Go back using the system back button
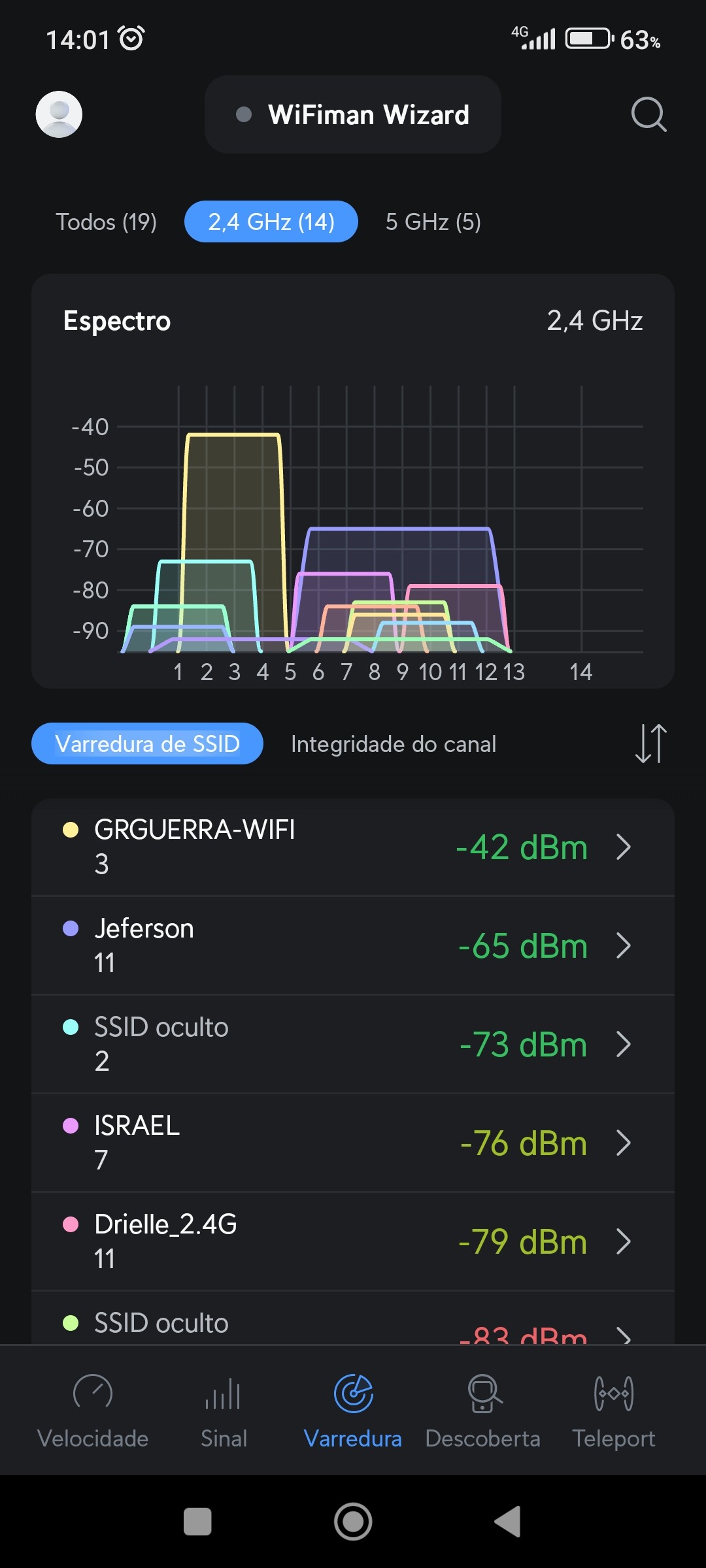The image size is (706, 1568). pyautogui.click(x=508, y=1522)
